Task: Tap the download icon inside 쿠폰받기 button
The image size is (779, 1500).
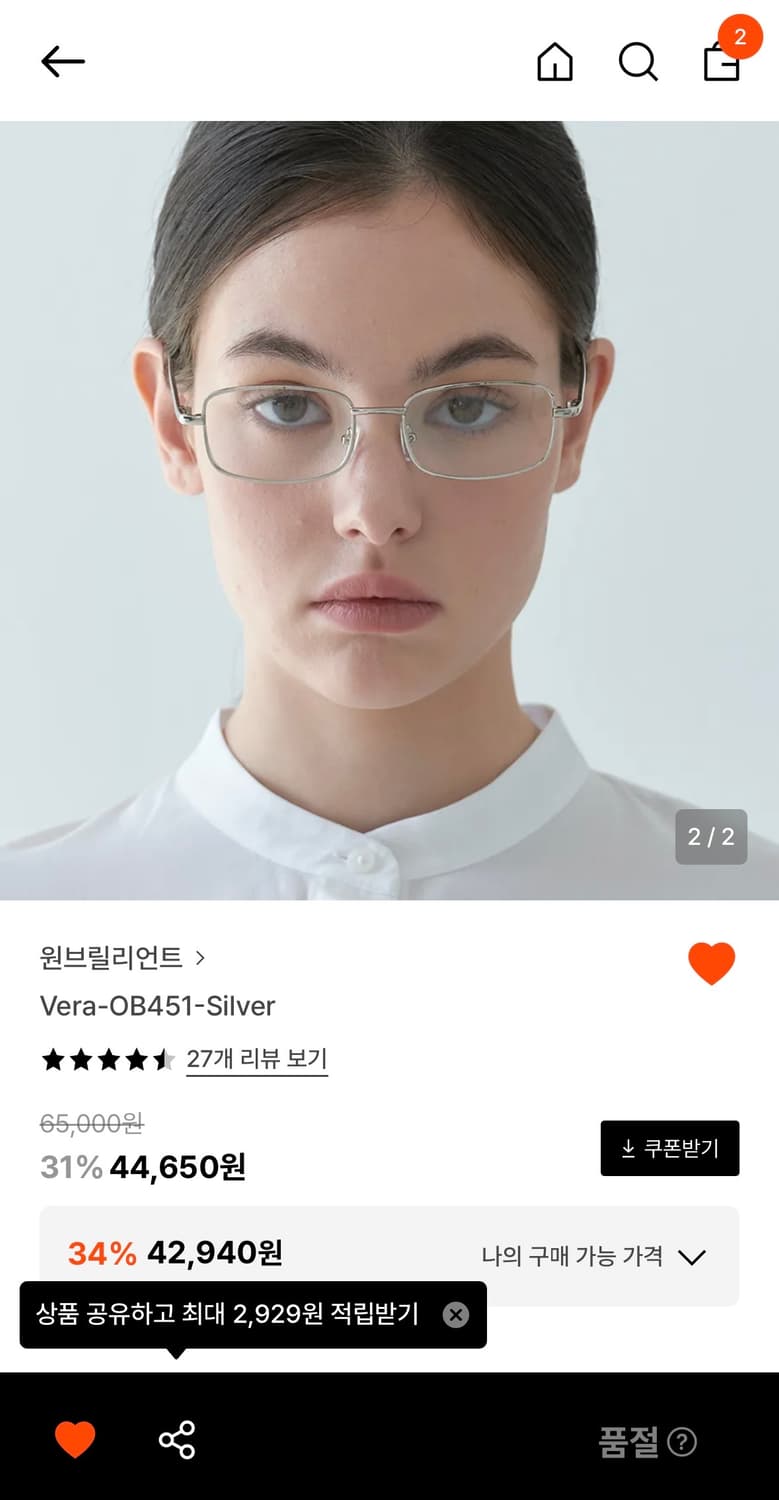Action: [x=628, y=1148]
